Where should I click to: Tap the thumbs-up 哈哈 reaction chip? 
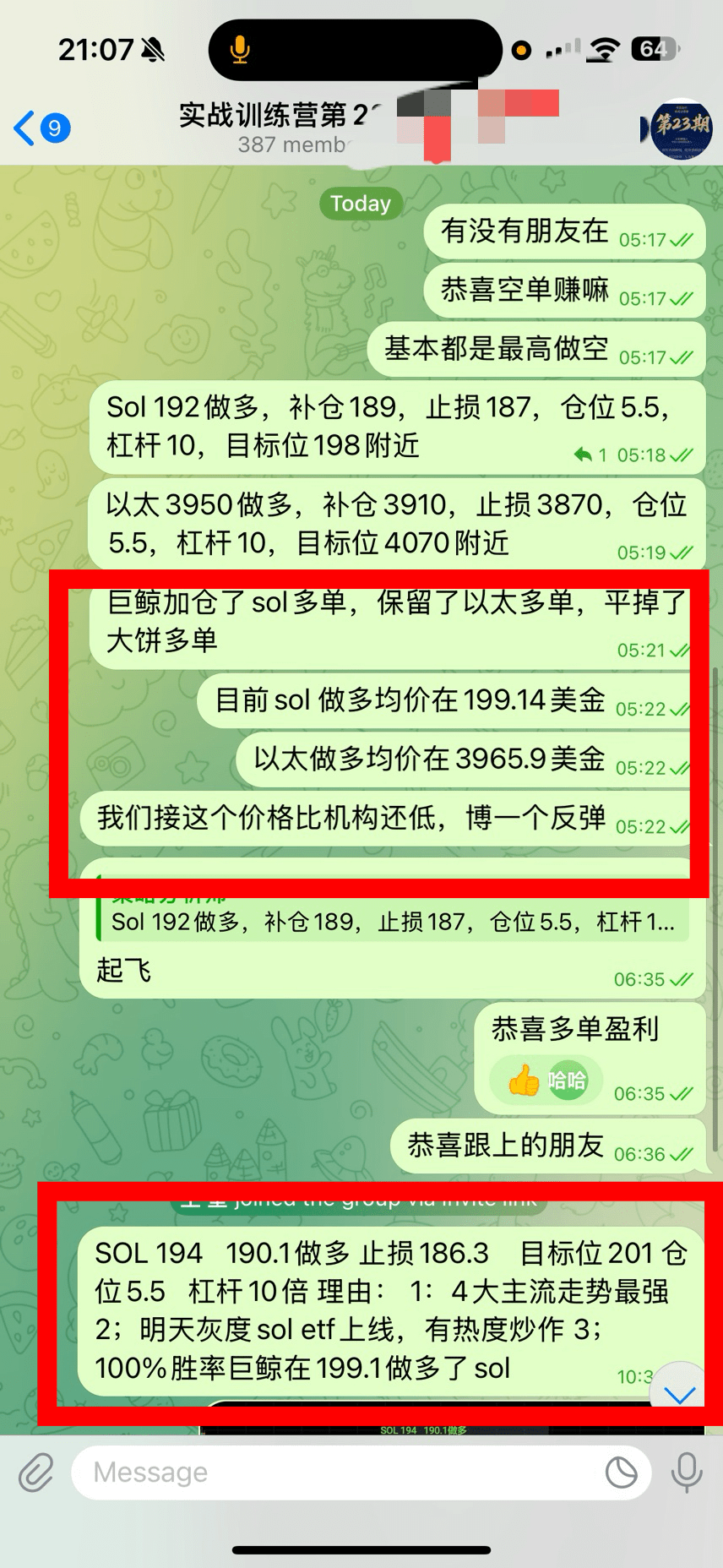coord(547,1080)
